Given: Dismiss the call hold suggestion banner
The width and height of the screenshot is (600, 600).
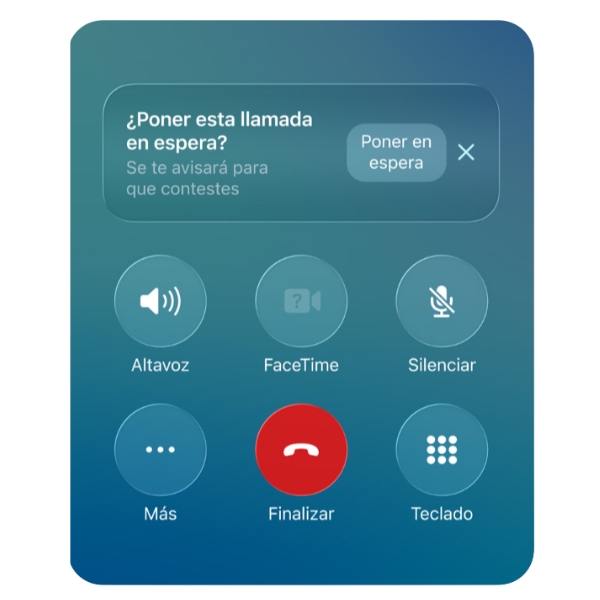Looking at the screenshot, I should 466,152.
